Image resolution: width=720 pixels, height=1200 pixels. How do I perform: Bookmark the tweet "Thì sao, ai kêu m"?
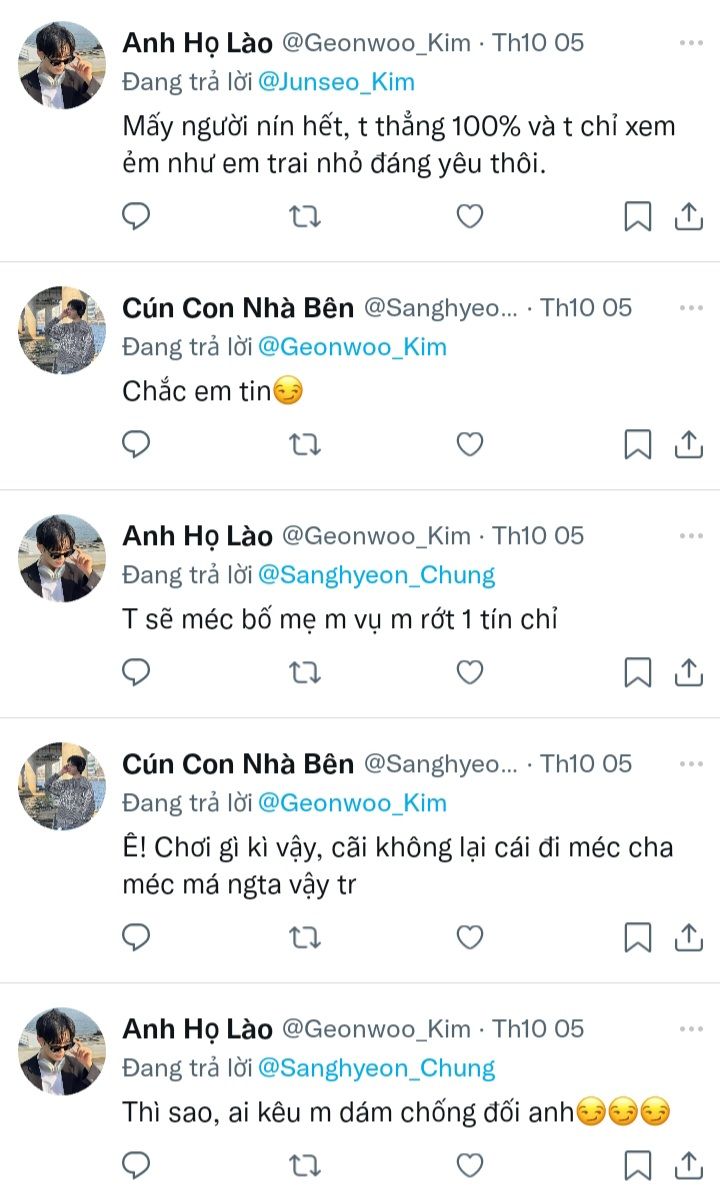[637, 1166]
